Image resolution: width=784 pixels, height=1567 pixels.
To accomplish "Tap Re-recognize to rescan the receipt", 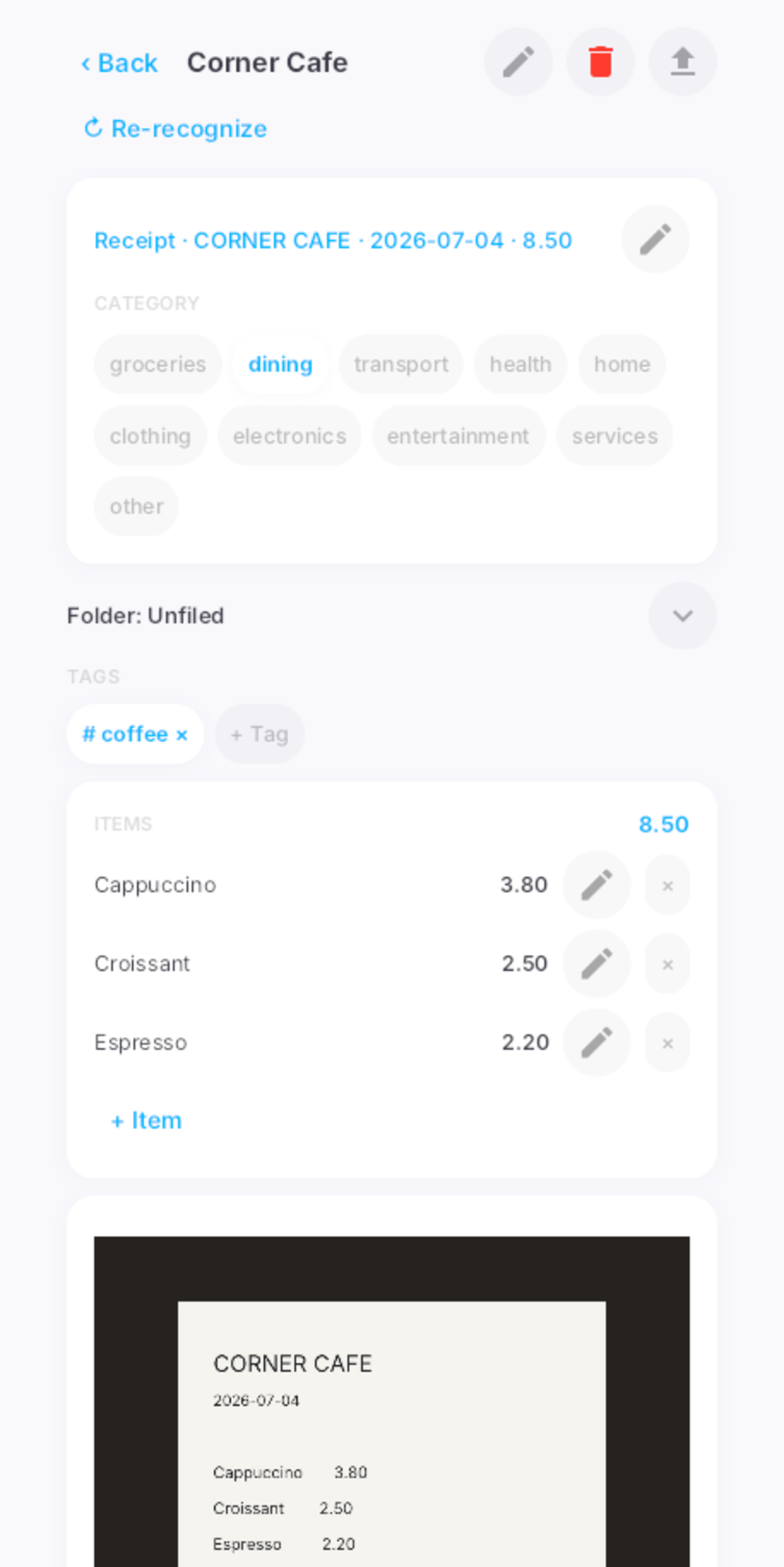I will tap(176, 129).
